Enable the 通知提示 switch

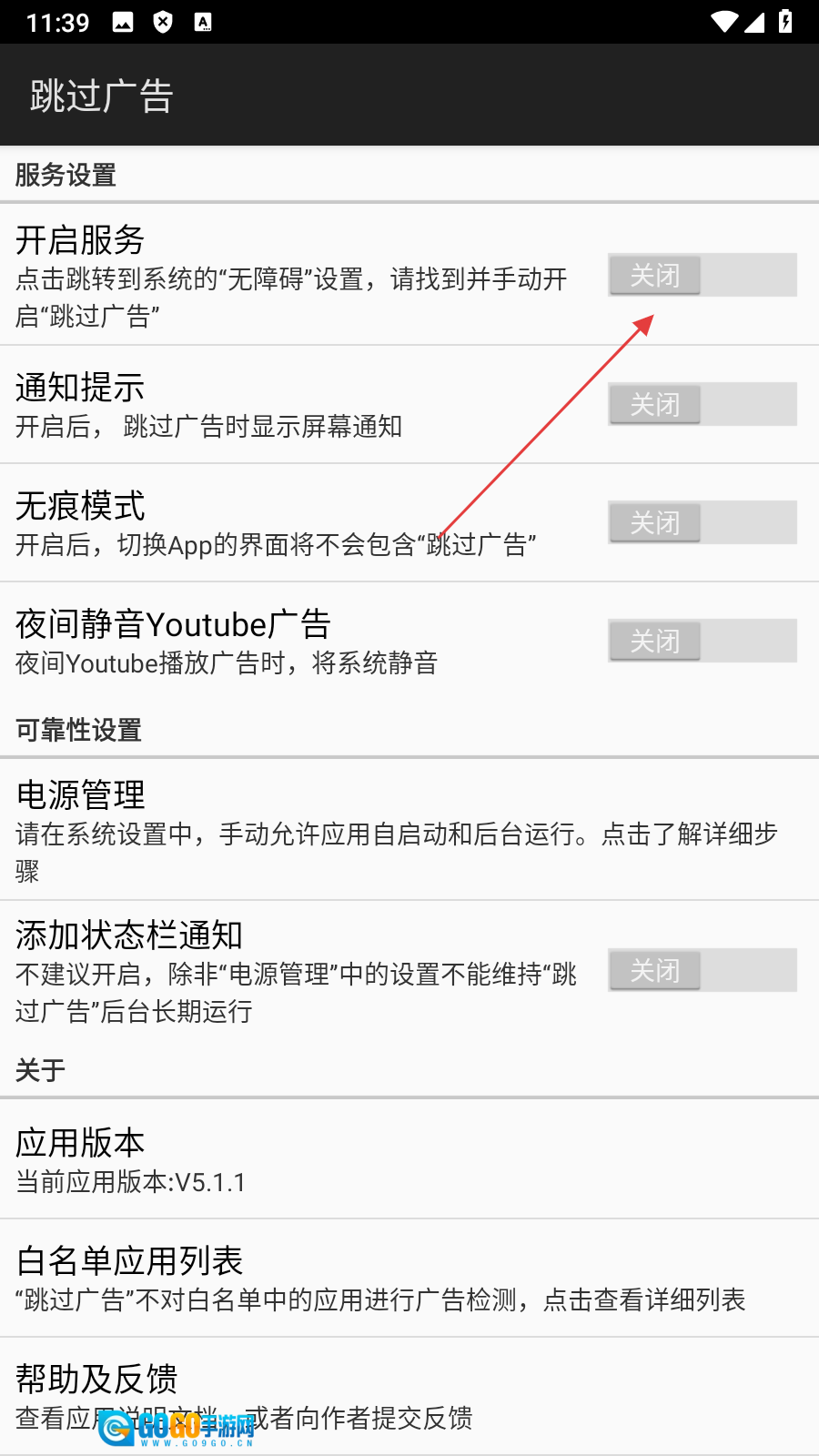click(702, 404)
